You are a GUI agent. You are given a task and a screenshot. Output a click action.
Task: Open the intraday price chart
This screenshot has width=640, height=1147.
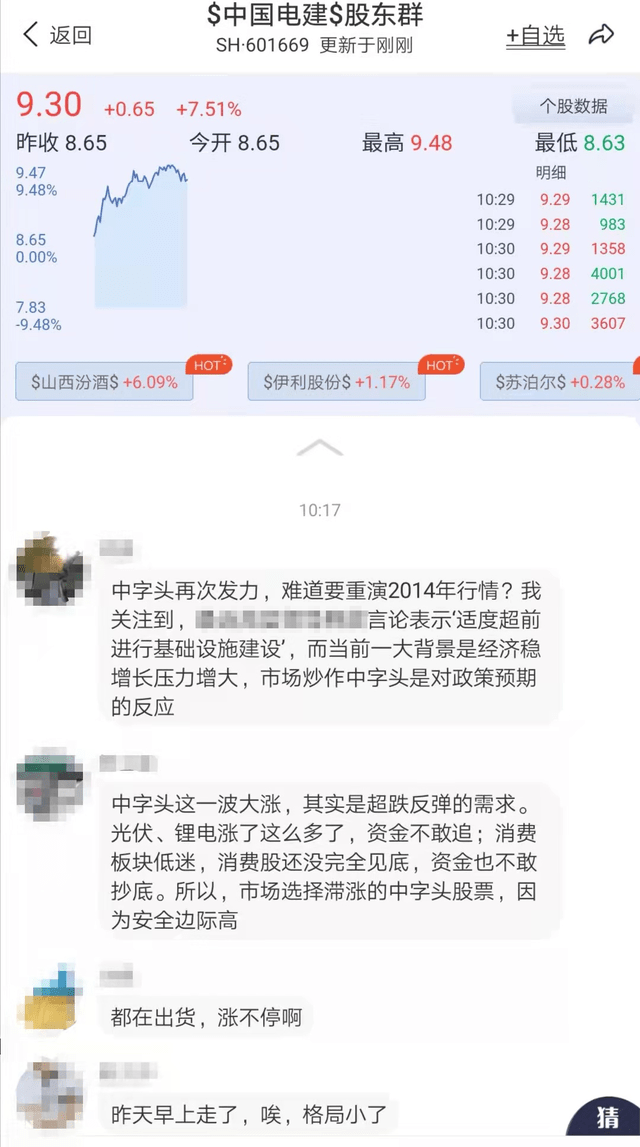[140, 240]
